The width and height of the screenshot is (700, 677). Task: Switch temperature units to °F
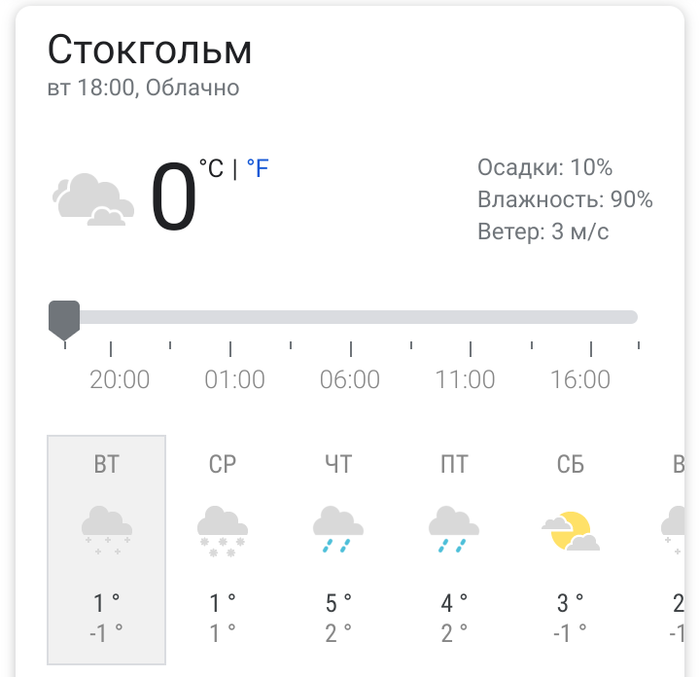(258, 168)
